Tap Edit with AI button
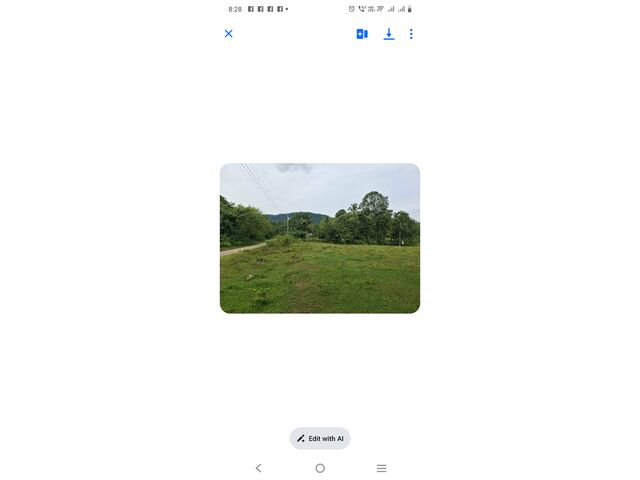640x480 pixels. 320,438
